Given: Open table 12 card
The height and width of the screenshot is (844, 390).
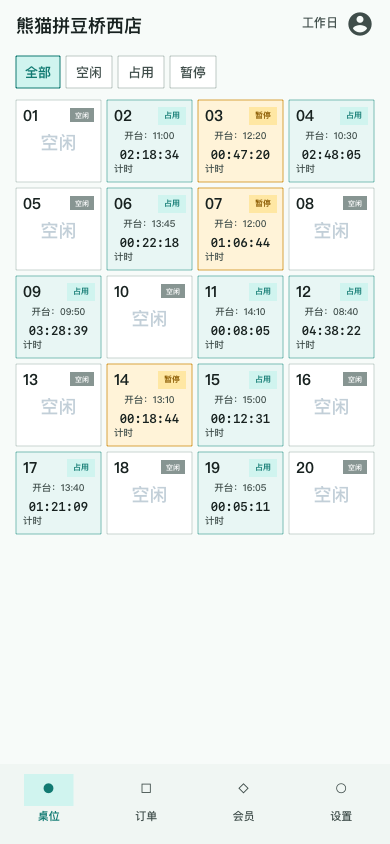Looking at the screenshot, I should click(x=331, y=317).
